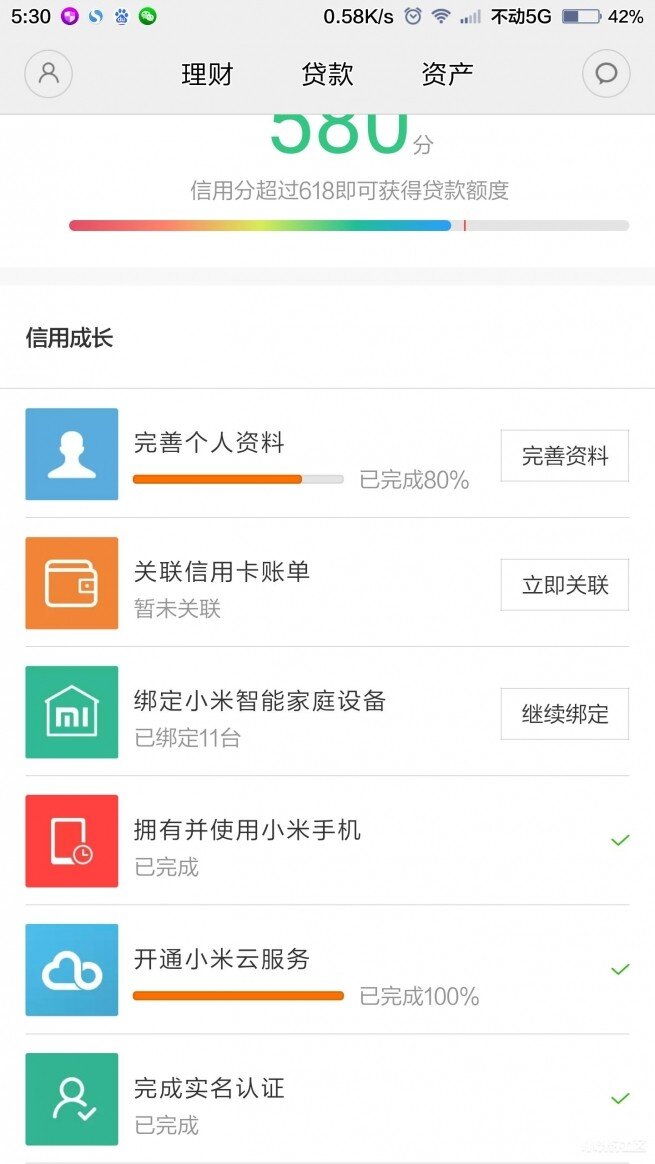Viewport: 655px width, 1164px height.
Task: Open the 完成实名认证 row
Action: click(x=327, y=1099)
